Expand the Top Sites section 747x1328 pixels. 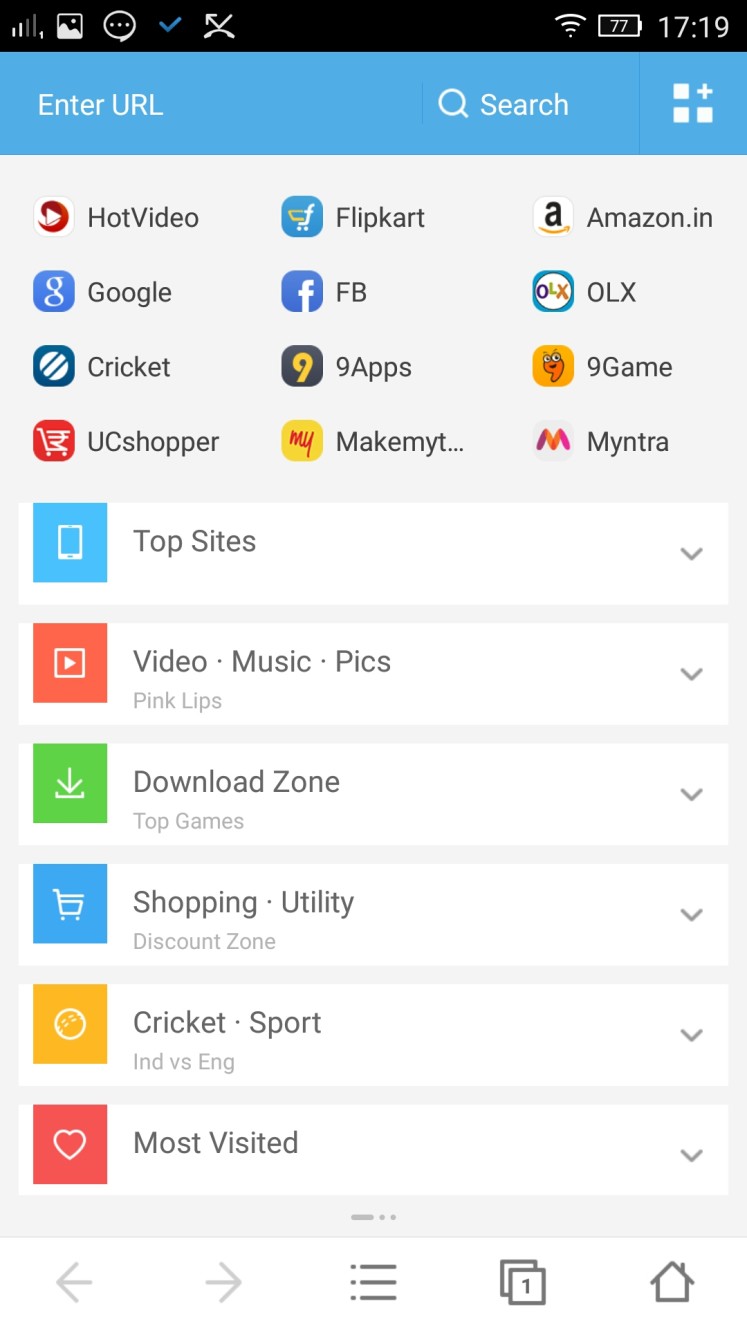(x=373, y=553)
